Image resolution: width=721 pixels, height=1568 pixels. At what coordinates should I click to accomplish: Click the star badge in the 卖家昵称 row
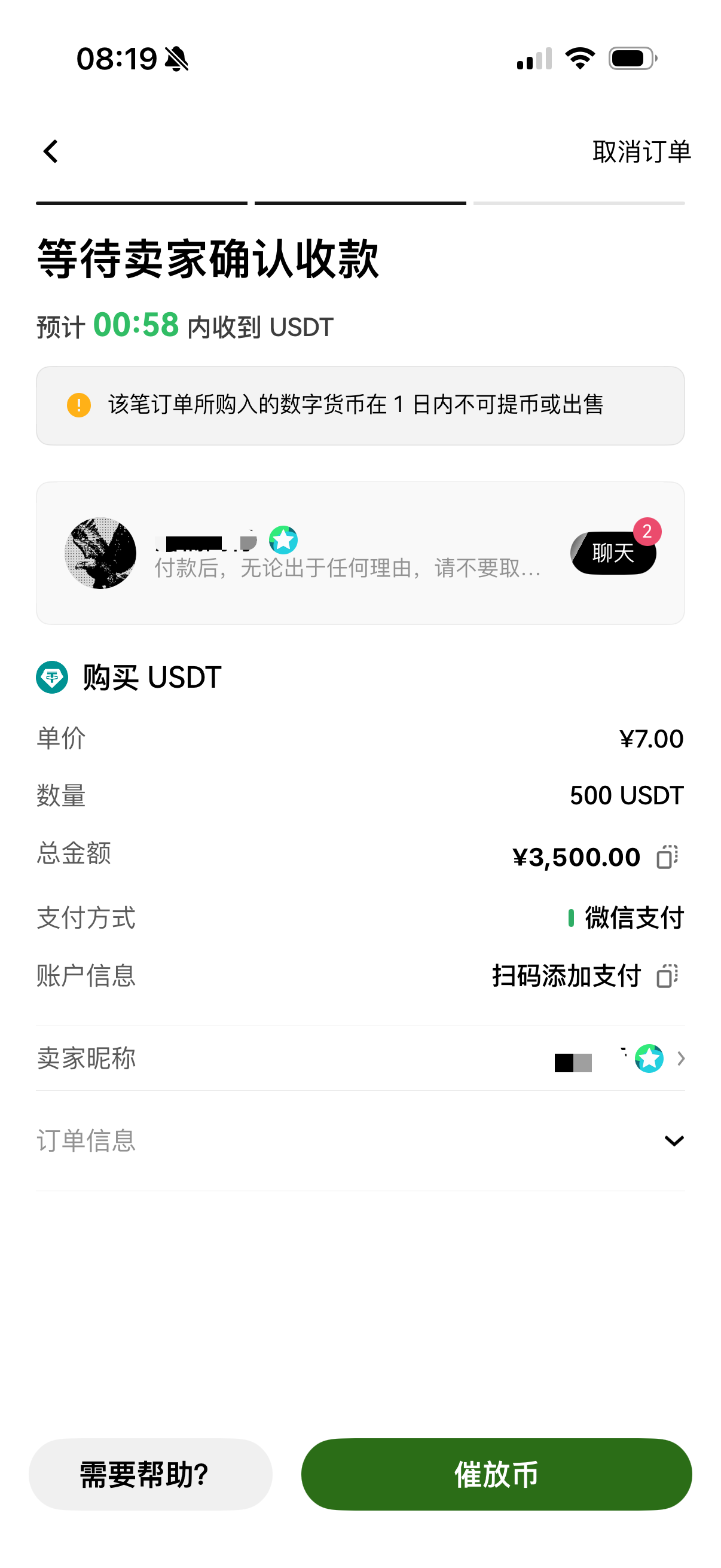pyautogui.click(x=650, y=1058)
